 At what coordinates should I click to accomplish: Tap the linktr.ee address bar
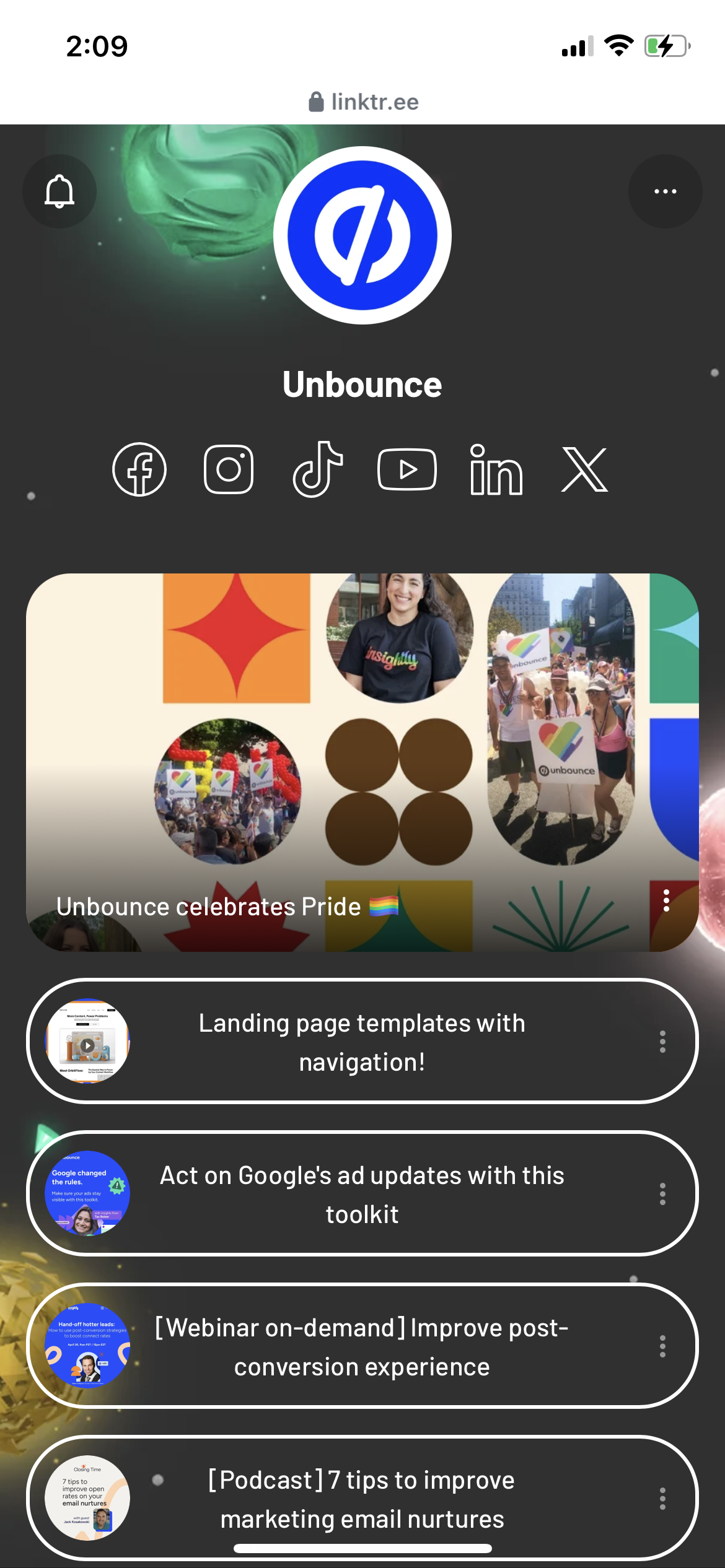coord(363,102)
